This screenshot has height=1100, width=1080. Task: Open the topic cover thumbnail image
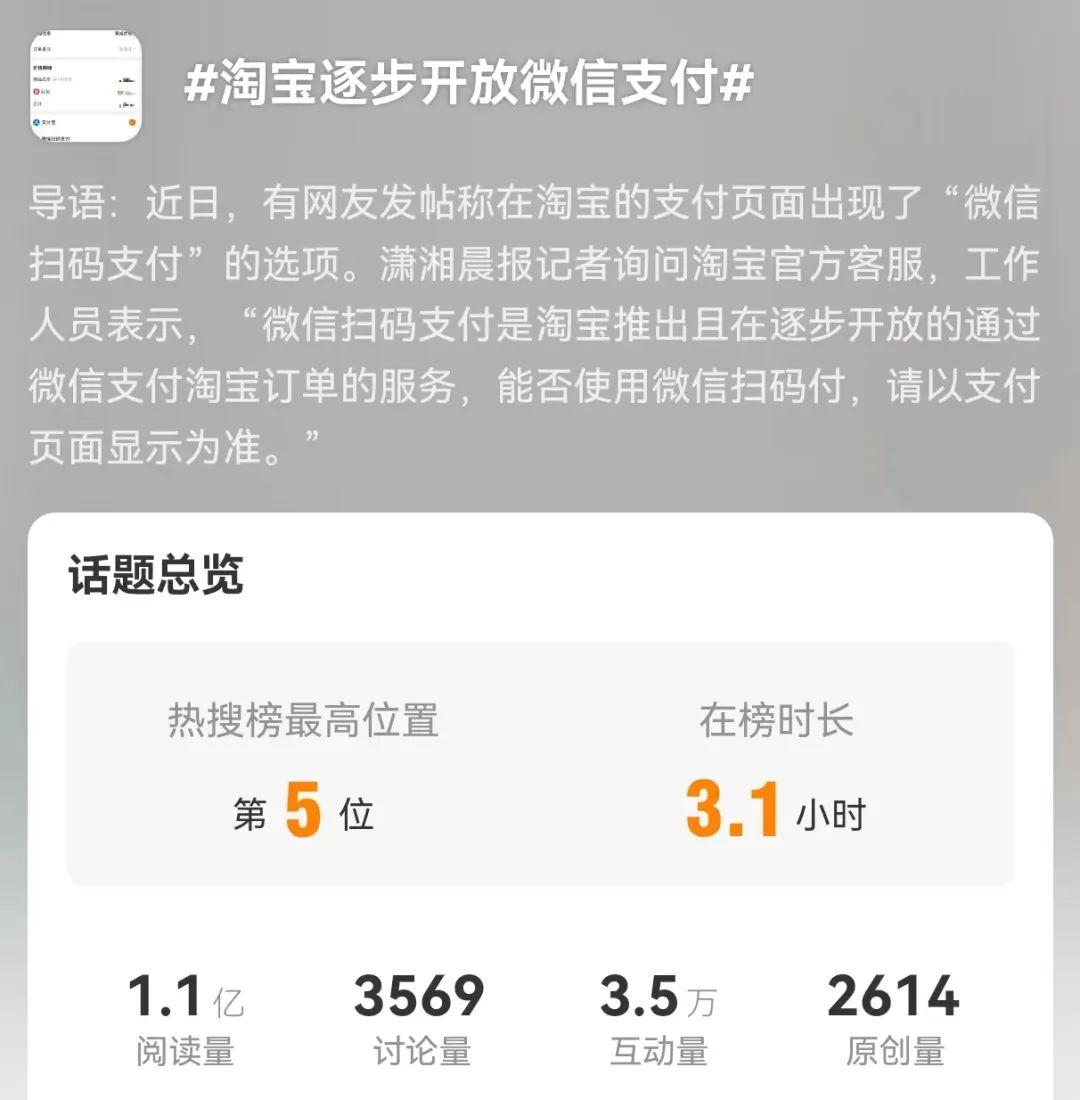[x=86, y=85]
